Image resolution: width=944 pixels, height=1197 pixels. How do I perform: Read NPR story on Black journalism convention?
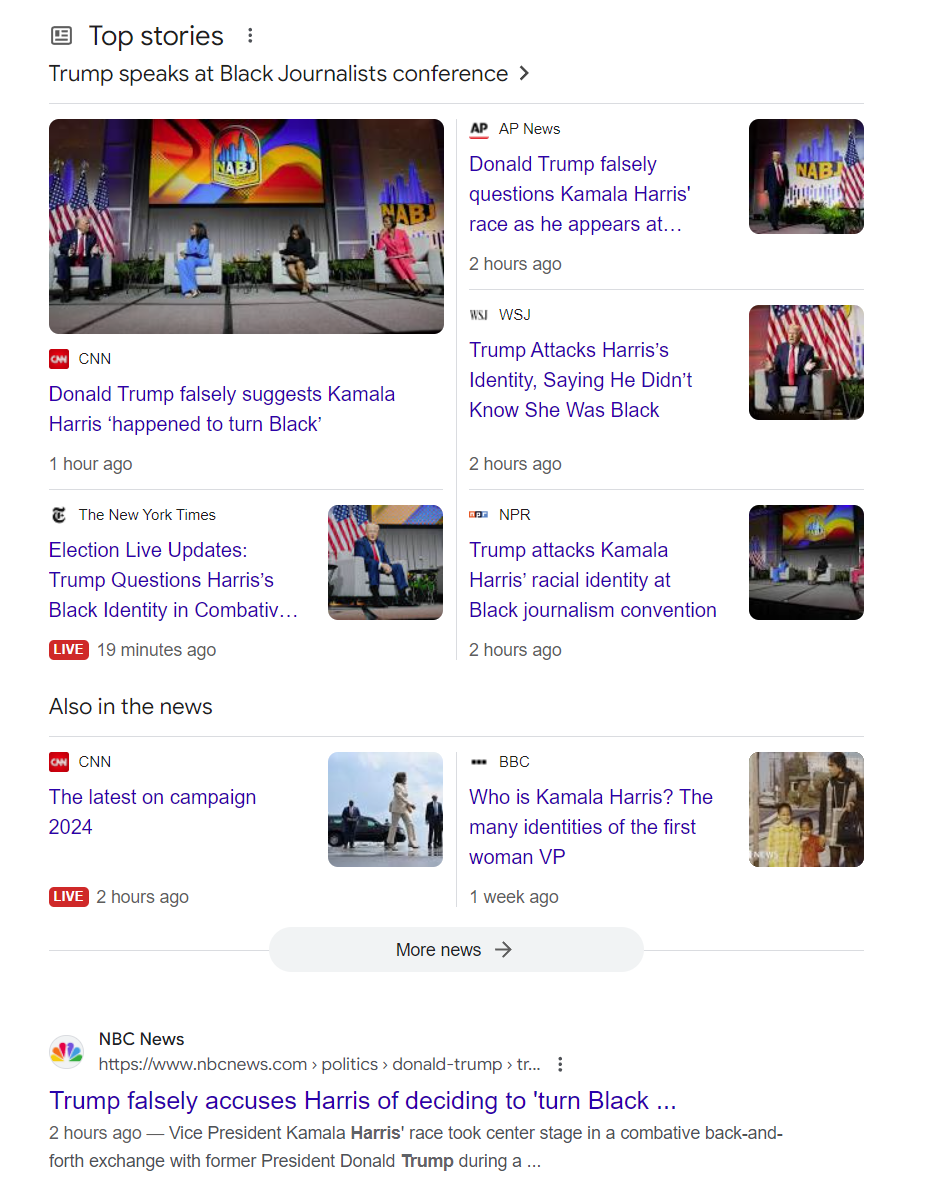click(592, 580)
